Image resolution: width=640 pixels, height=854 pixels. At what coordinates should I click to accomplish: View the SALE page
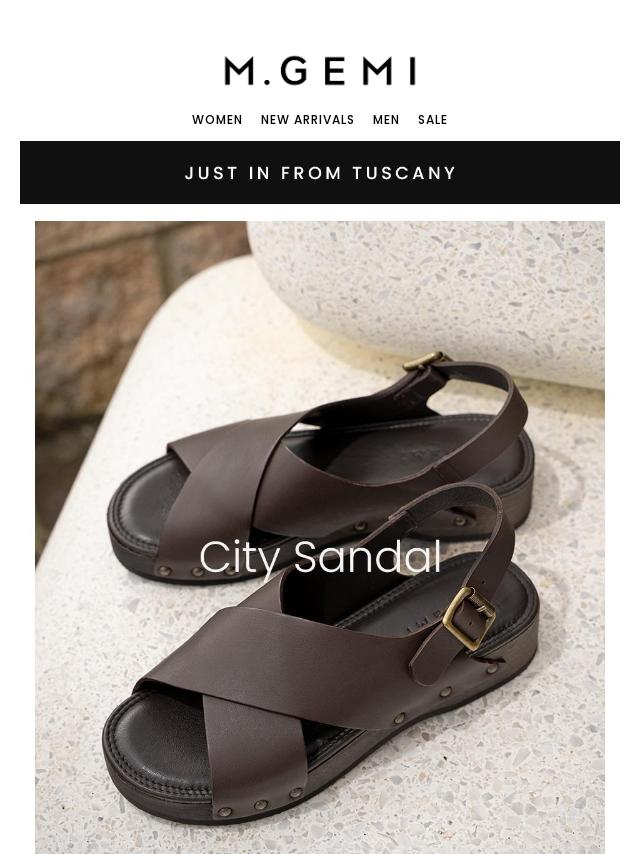tap(432, 120)
